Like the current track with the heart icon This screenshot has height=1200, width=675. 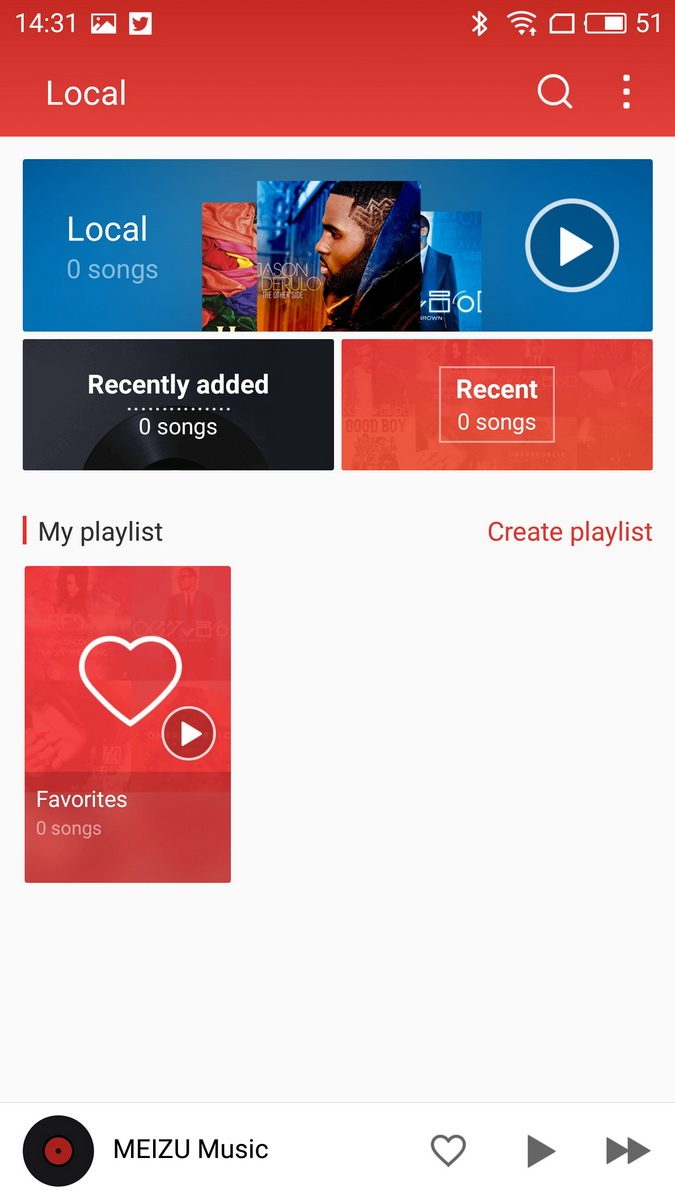448,1151
